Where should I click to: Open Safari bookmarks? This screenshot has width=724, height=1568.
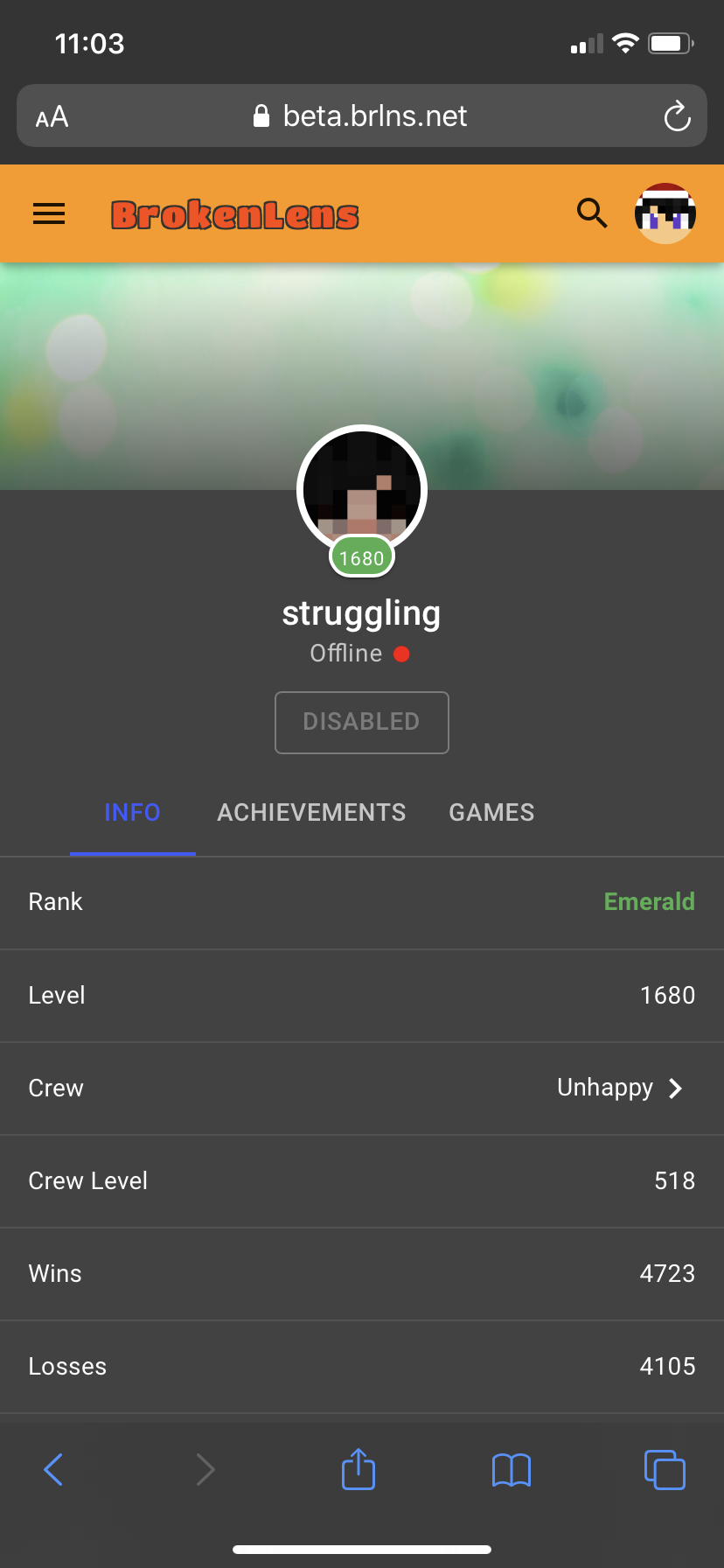pos(512,1470)
